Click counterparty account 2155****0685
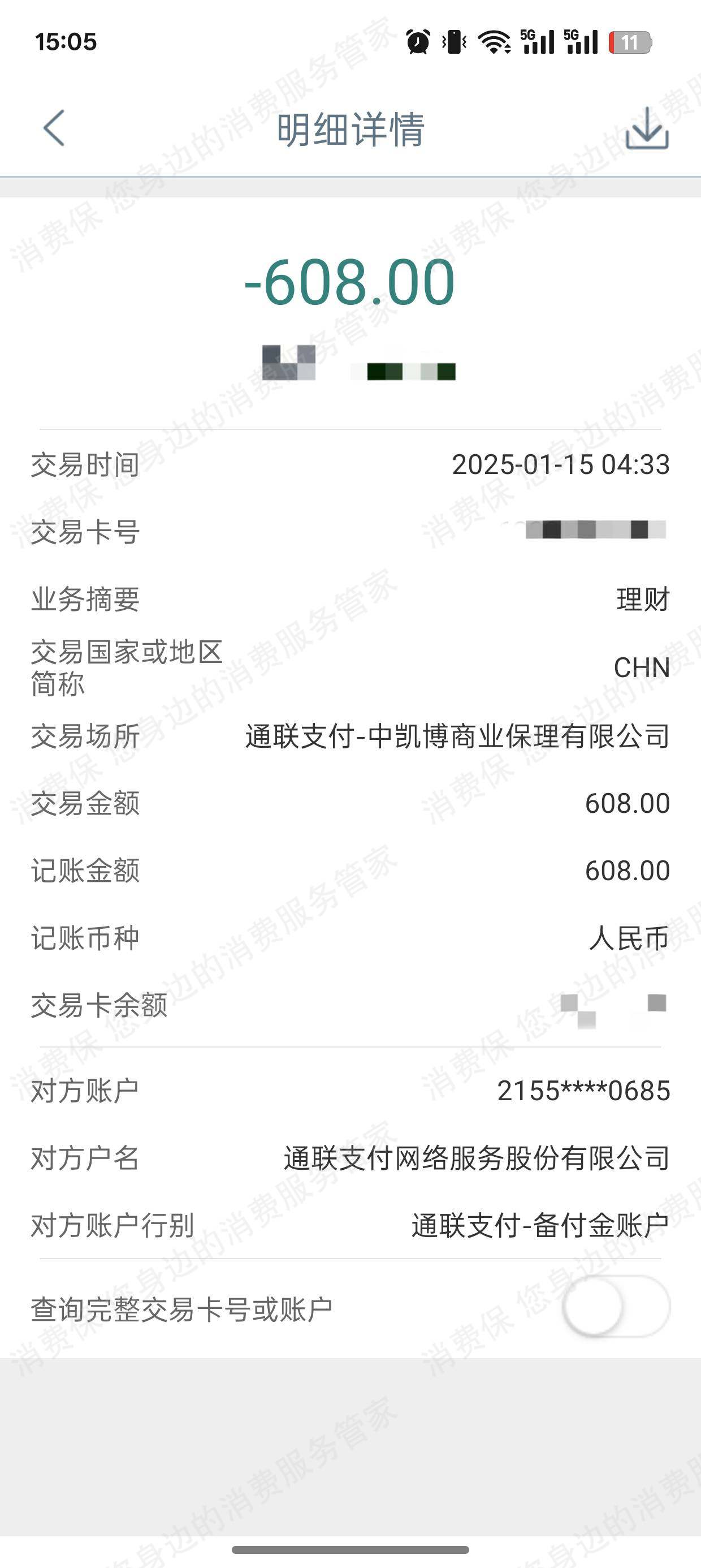The height and width of the screenshot is (1568, 701). 583,1091
